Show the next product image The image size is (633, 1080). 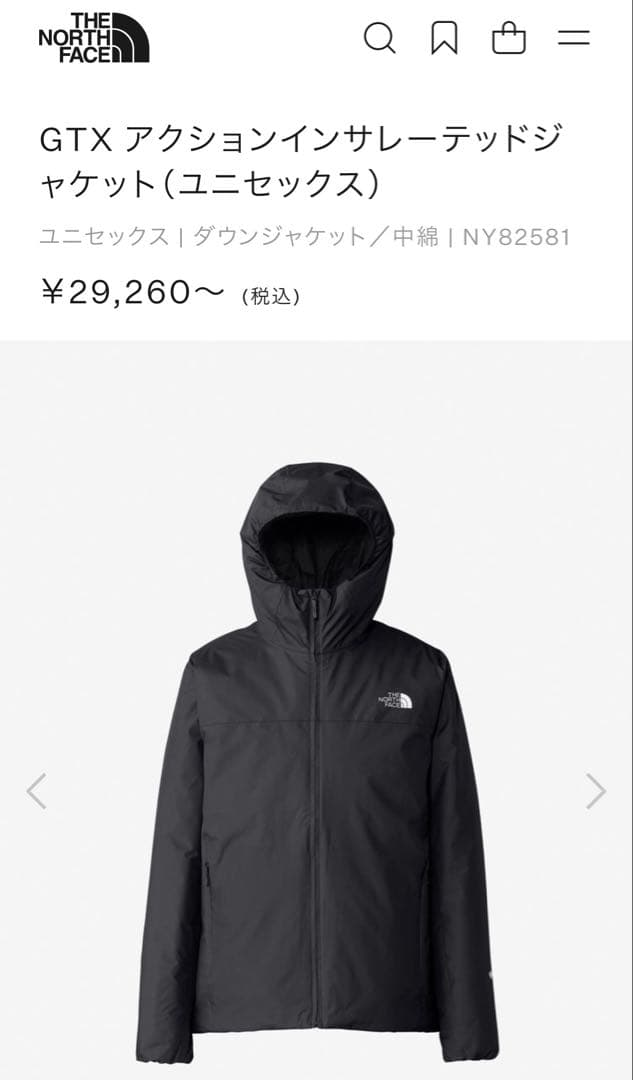click(x=596, y=791)
